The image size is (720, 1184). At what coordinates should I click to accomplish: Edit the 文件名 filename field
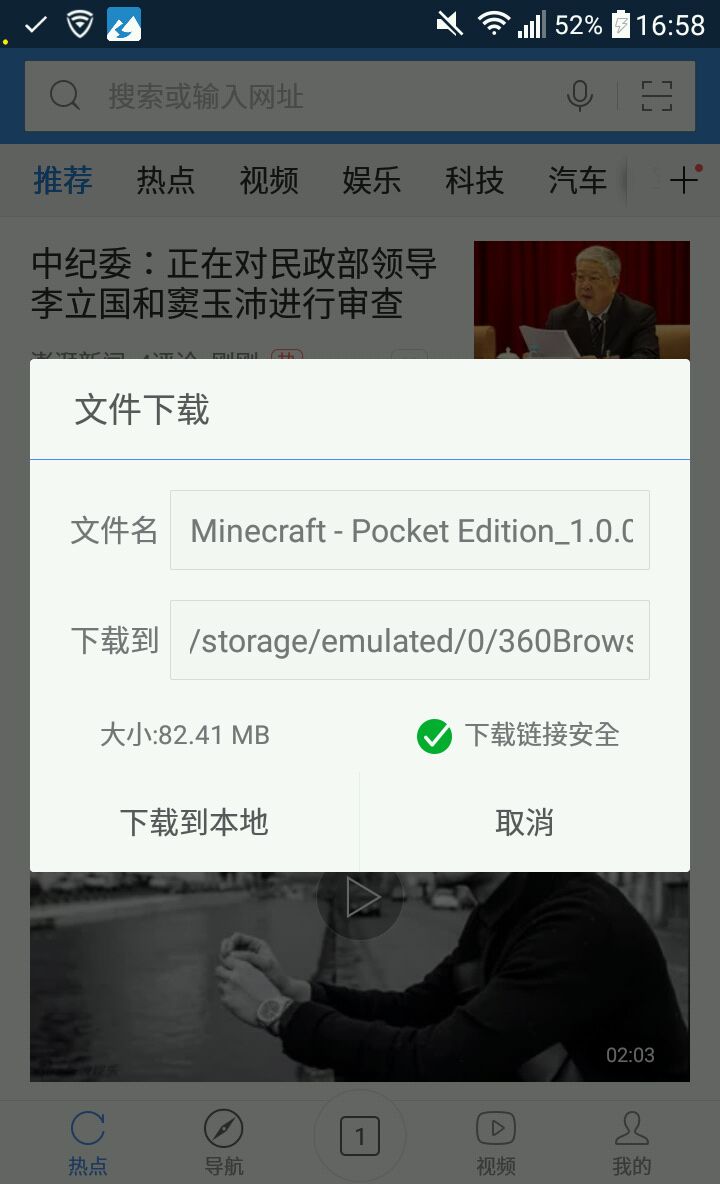pos(410,530)
